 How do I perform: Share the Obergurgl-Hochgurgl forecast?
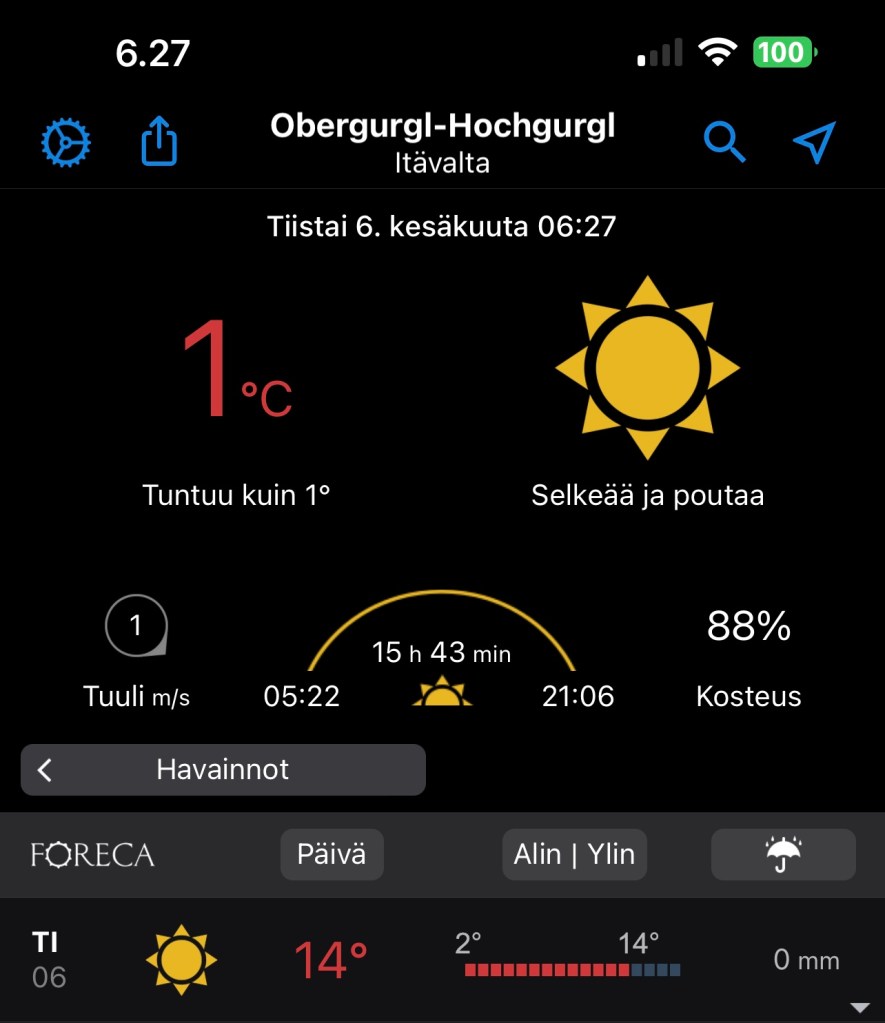click(159, 142)
